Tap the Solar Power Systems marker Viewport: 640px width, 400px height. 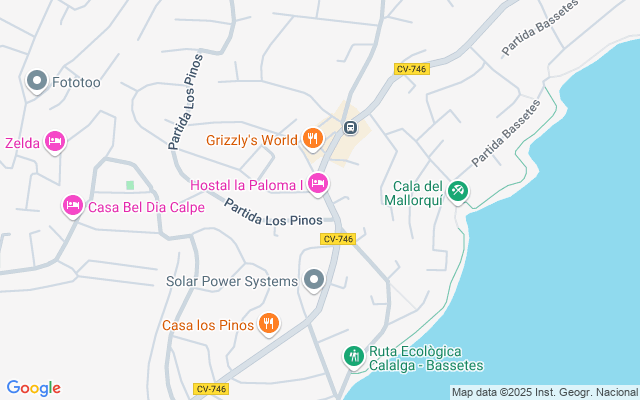[314, 280]
